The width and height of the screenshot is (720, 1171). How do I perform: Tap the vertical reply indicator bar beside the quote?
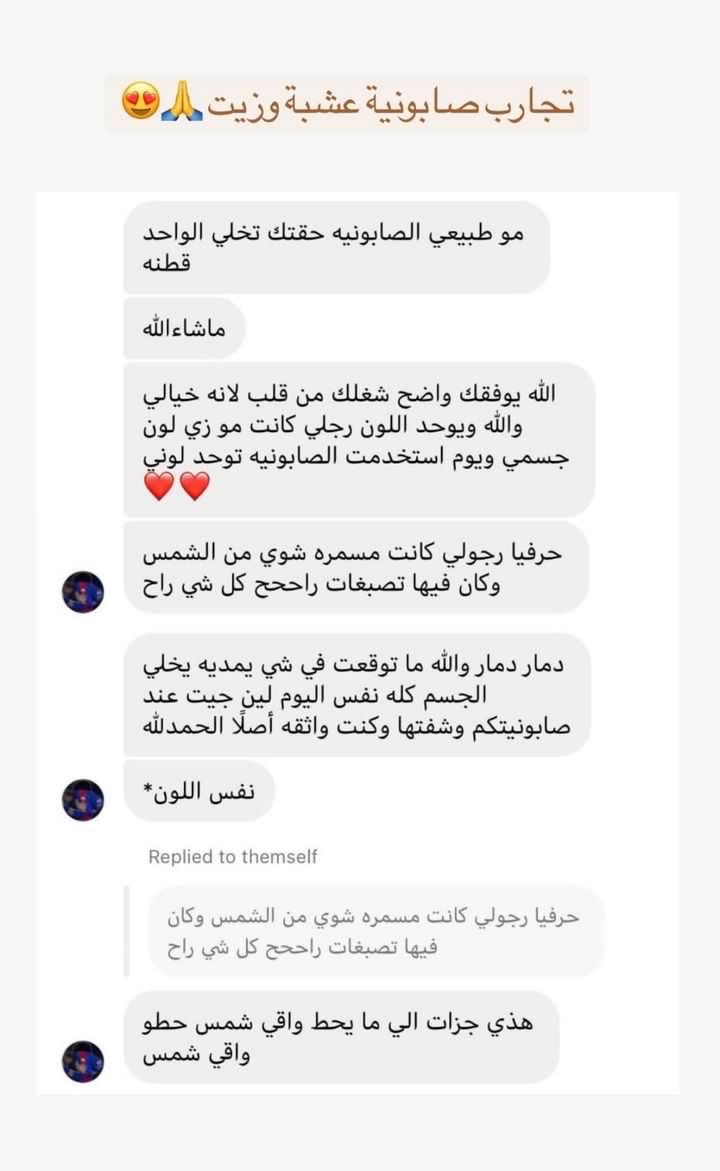[127, 930]
